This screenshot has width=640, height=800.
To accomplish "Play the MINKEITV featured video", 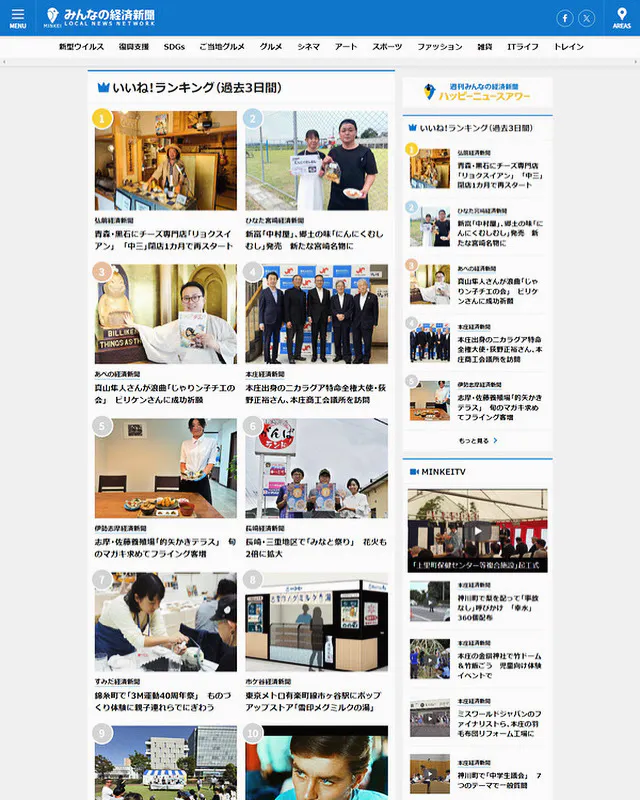I will 477,530.
